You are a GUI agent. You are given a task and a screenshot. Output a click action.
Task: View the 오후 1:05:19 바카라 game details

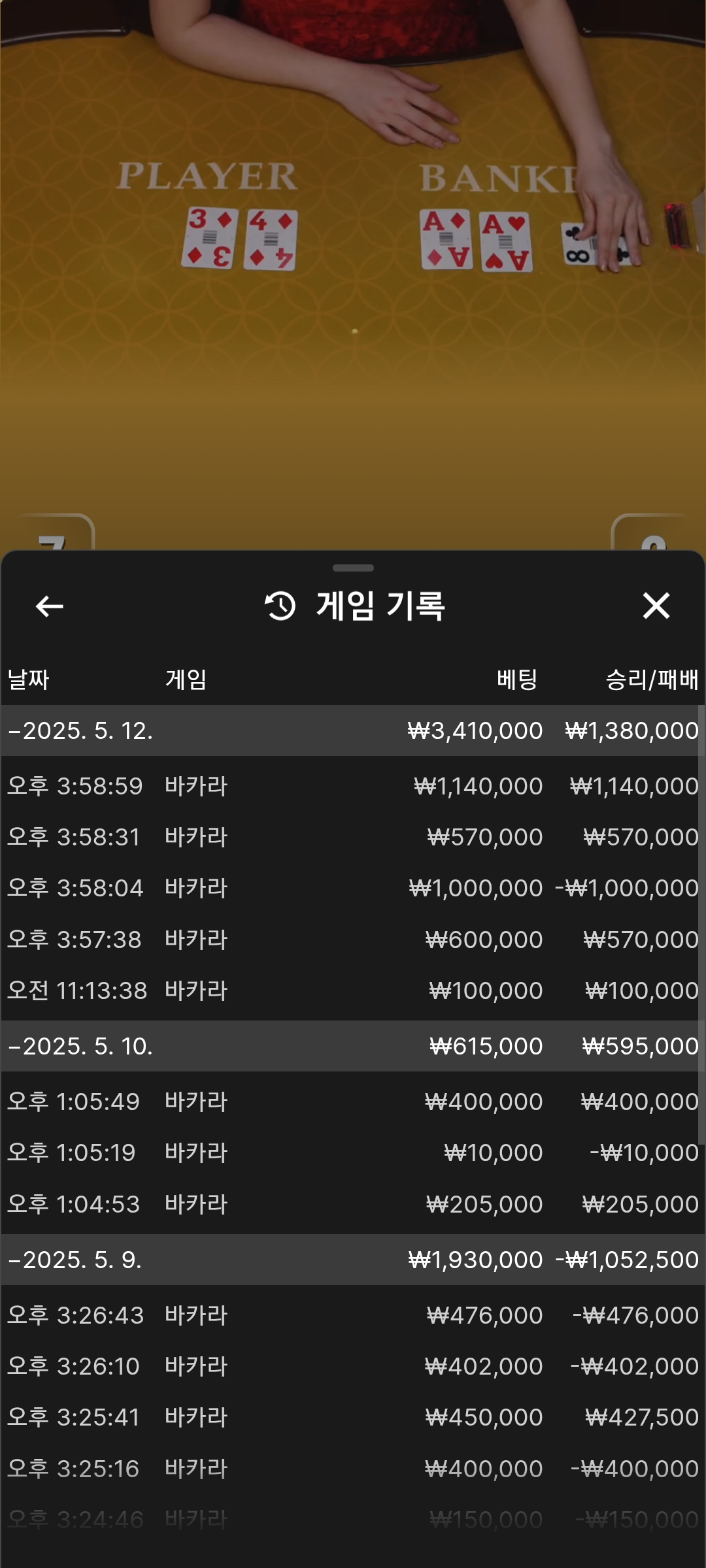pos(353,1152)
